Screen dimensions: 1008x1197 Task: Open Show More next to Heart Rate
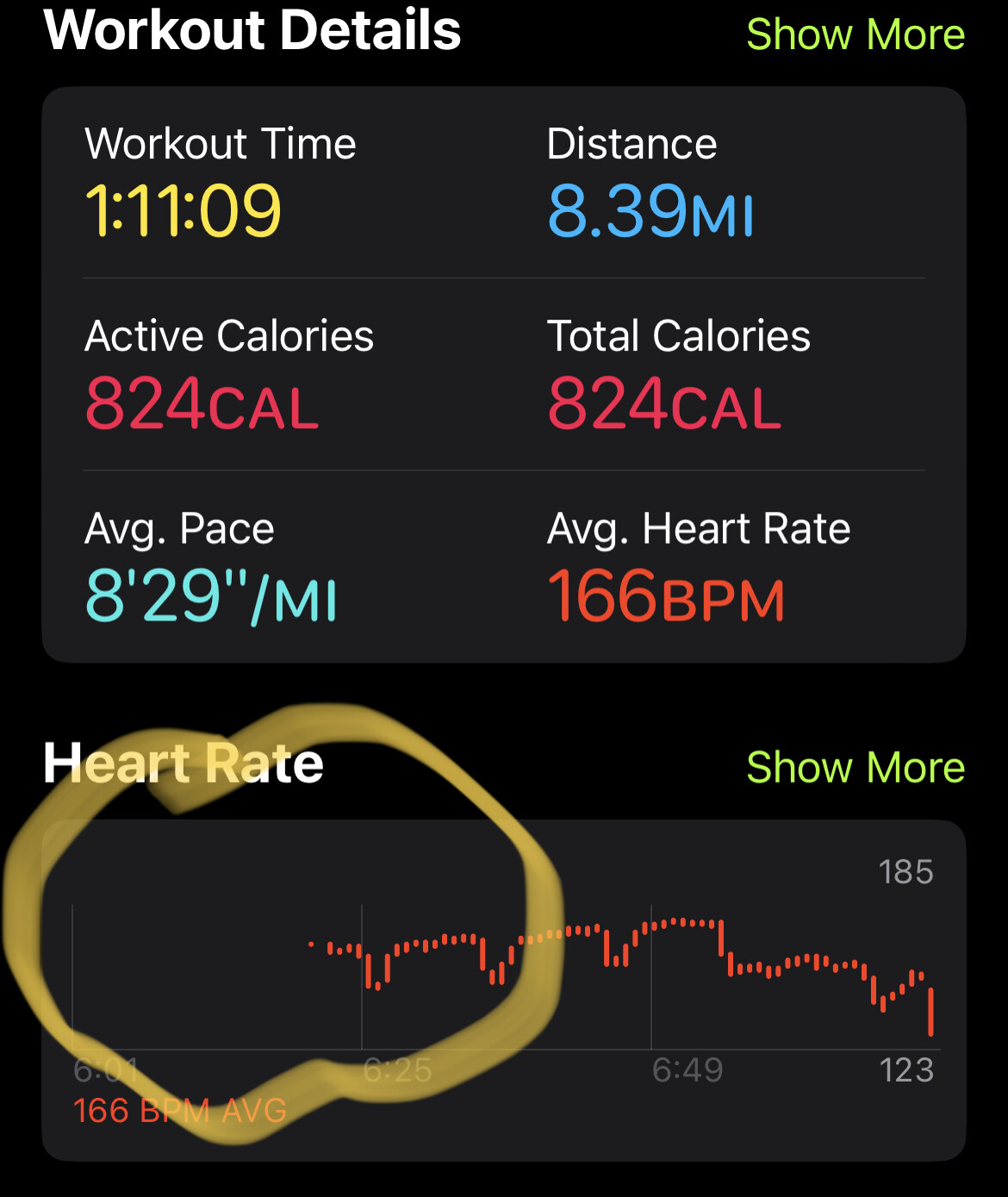[855, 767]
